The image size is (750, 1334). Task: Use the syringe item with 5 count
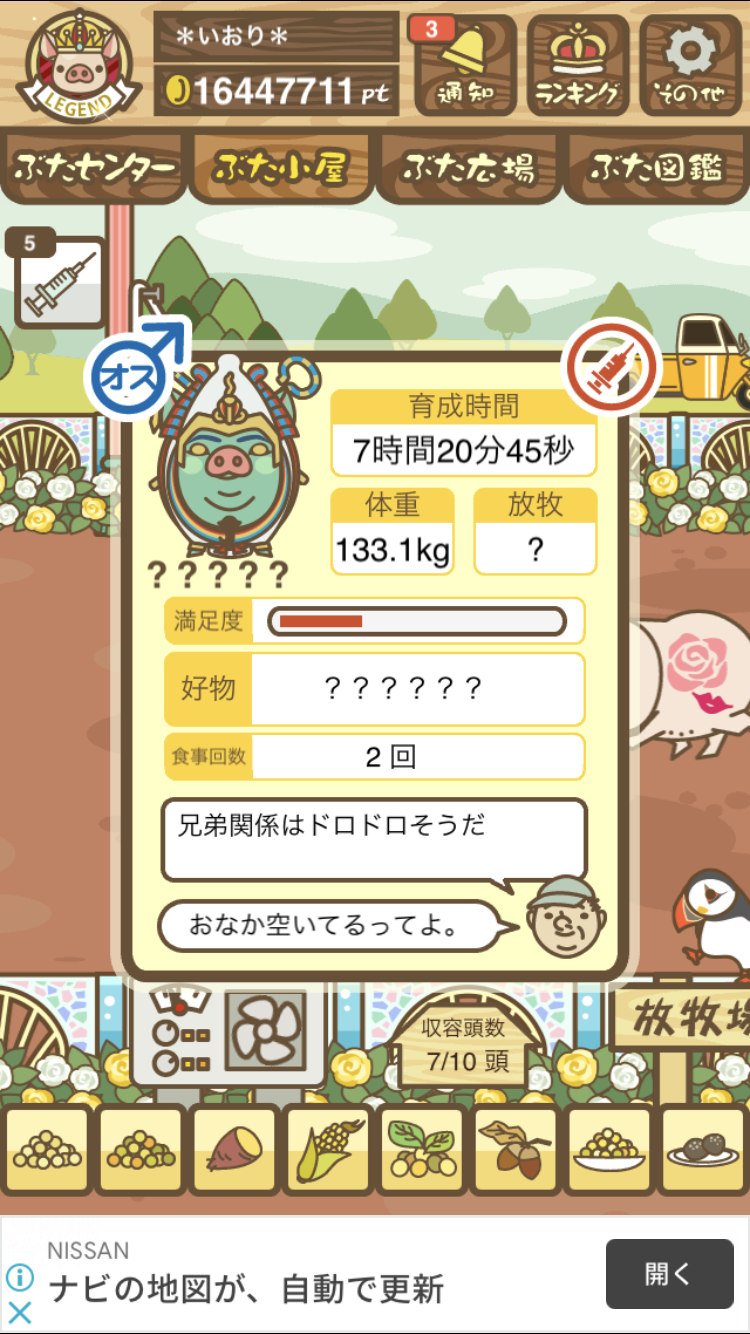[58, 279]
